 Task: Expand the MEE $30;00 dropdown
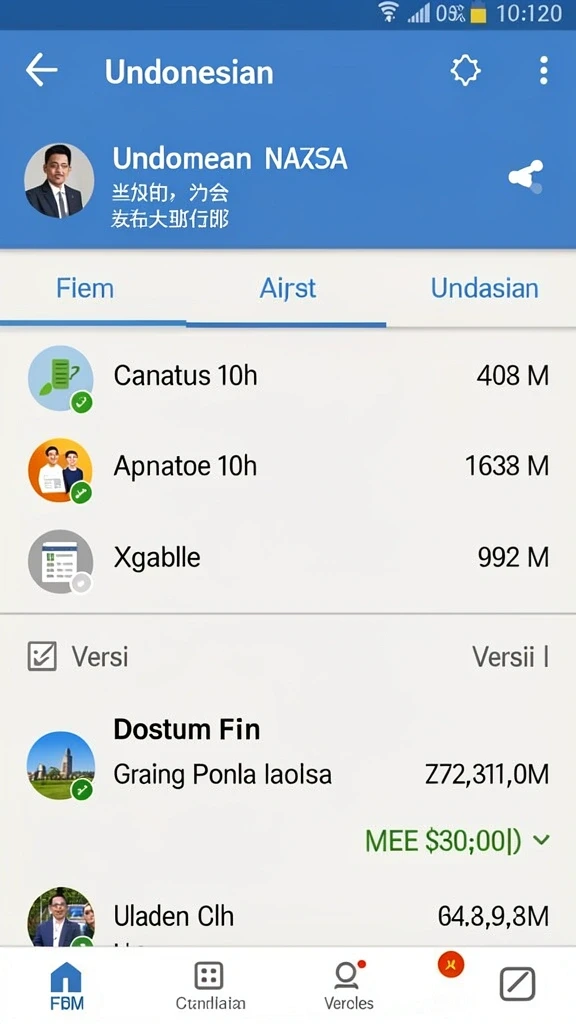click(x=457, y=840)
